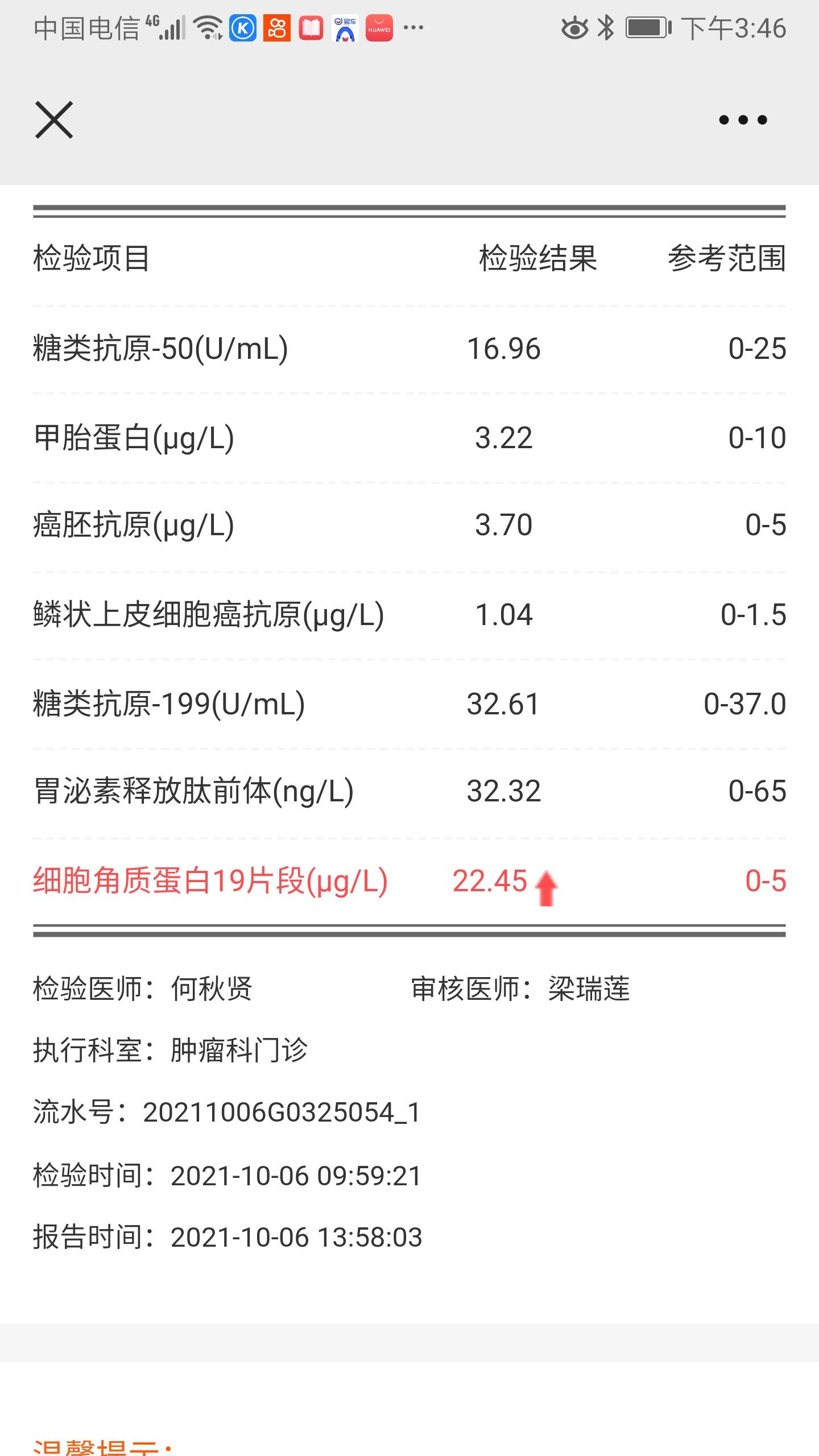Tap the Huawei AppGallery notification icon
This screenshot has width=819, height=1456.
[380, 27]
